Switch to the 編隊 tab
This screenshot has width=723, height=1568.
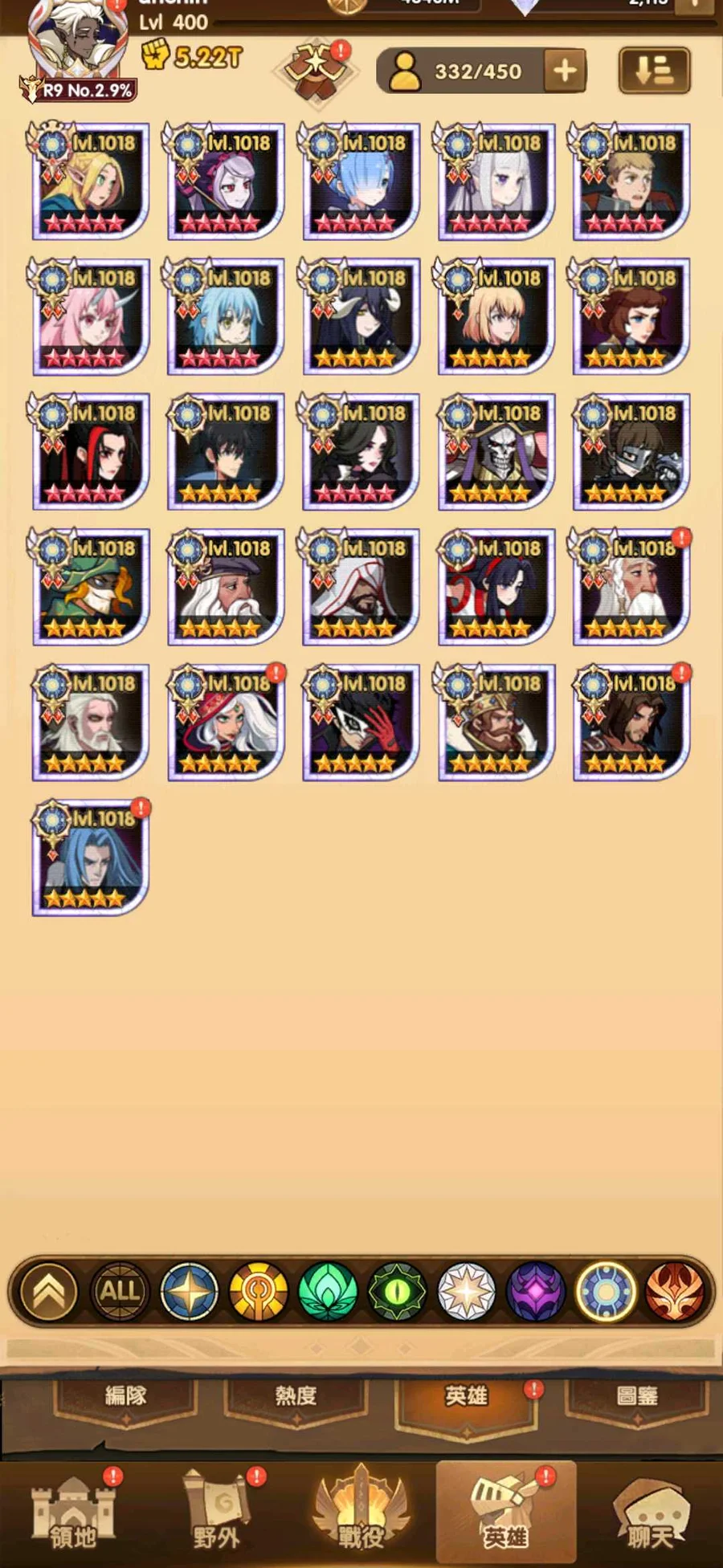click(125, 1396)
